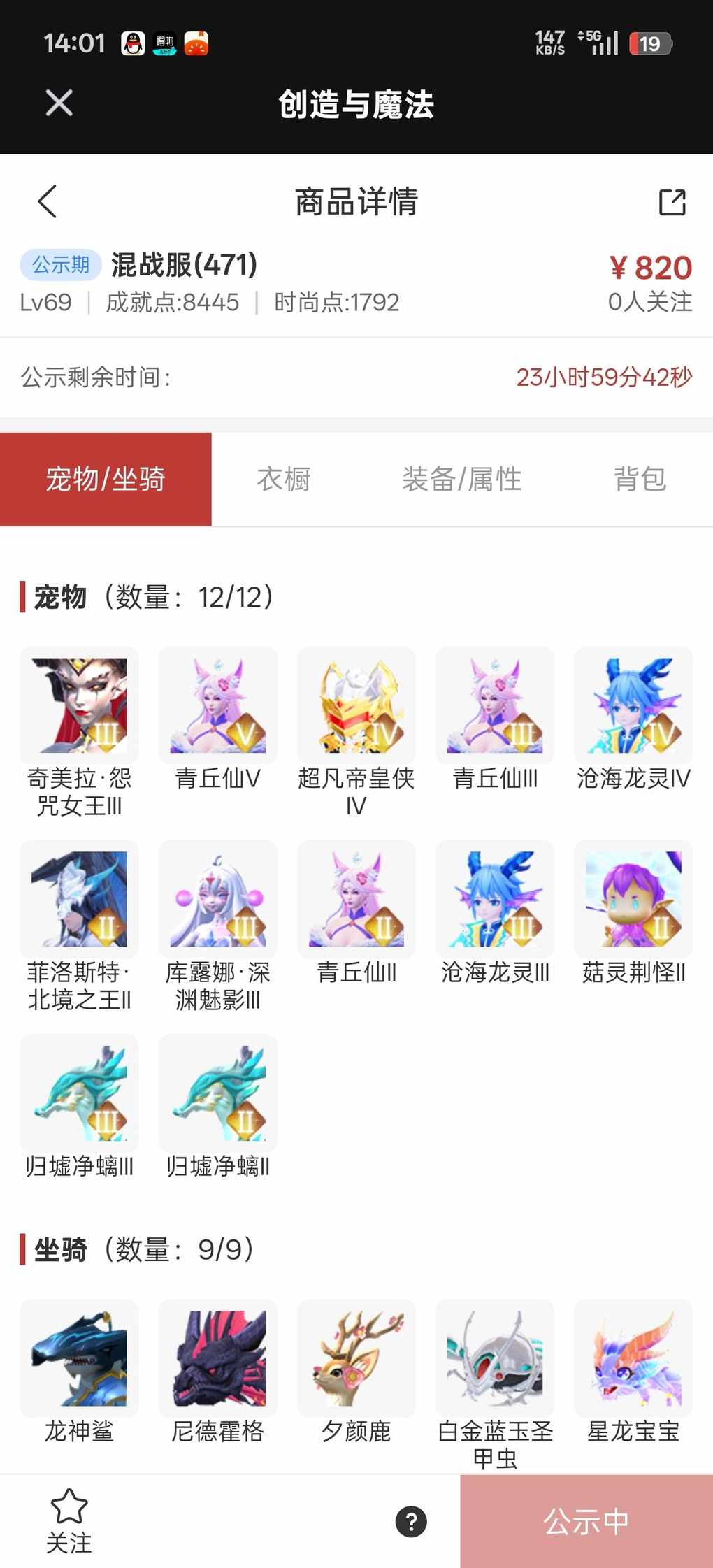View mount 龙神鲨
This screenshot has width=713, height=1568.
tap(79, 1358)
